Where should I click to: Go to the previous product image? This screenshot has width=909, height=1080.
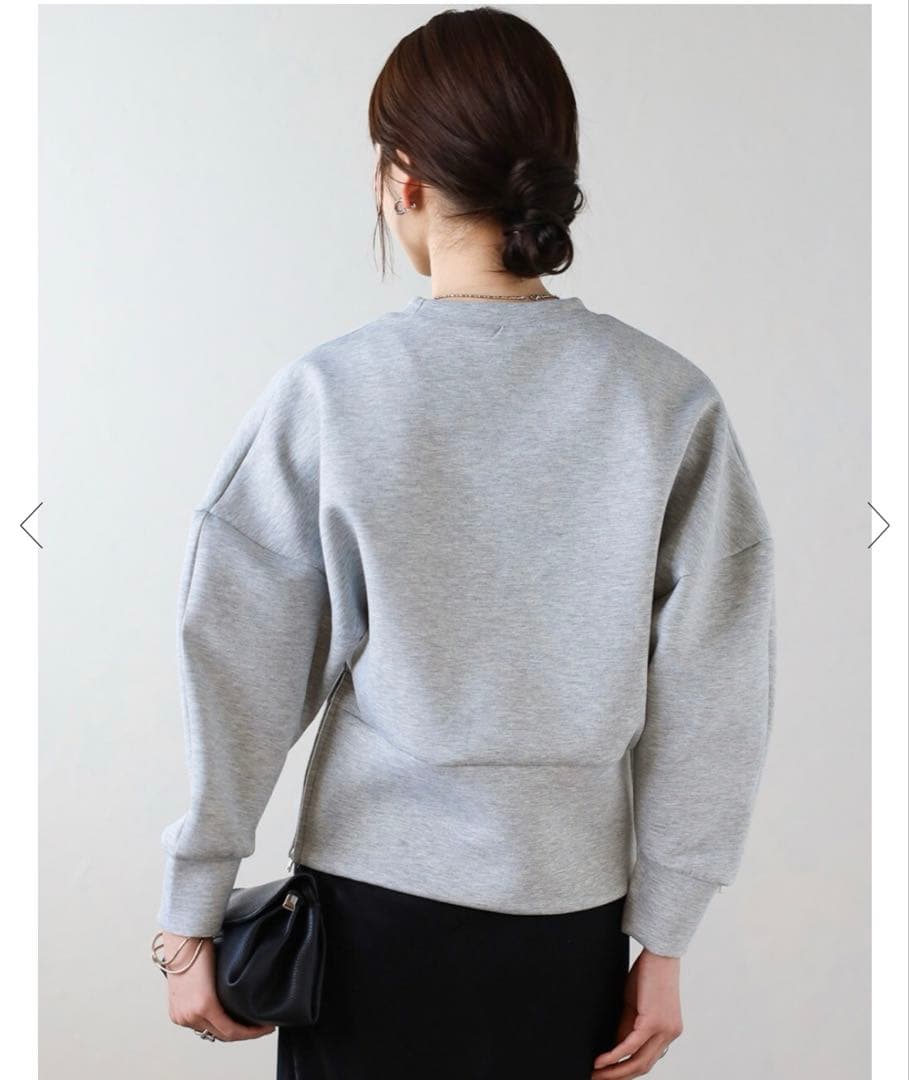coord(31,525)
